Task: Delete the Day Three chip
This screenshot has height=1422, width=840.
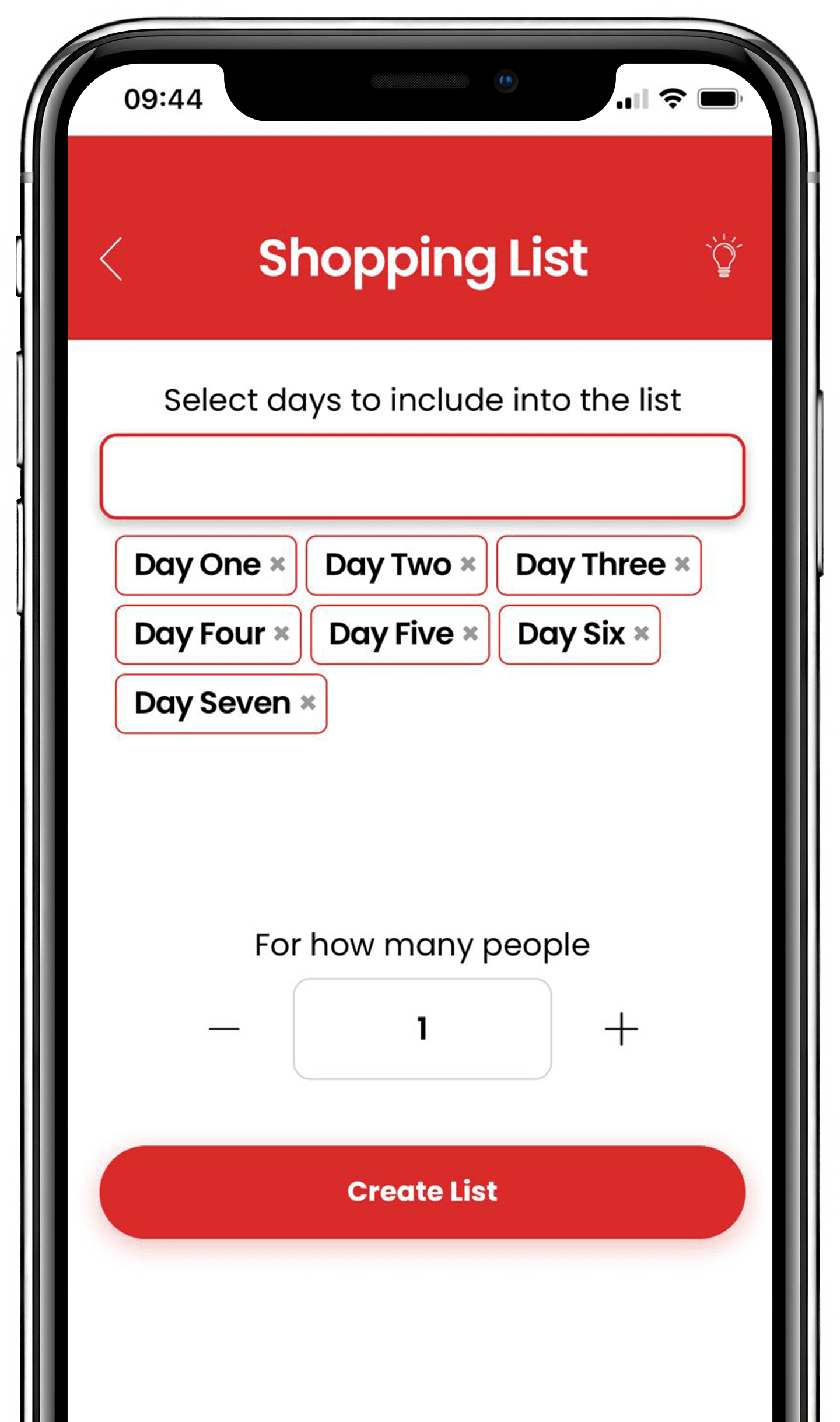Action: [682, 564]
